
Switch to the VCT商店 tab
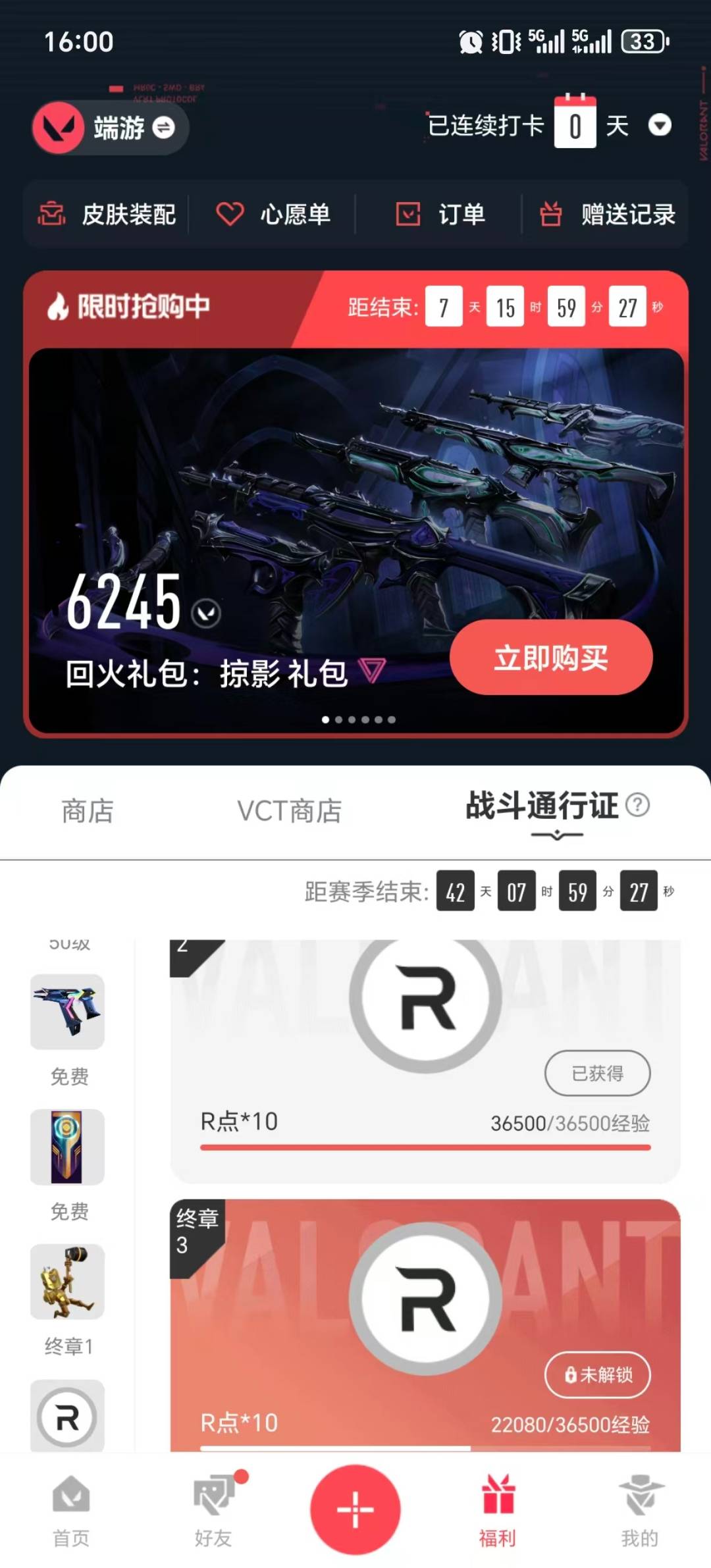[290, 812]
